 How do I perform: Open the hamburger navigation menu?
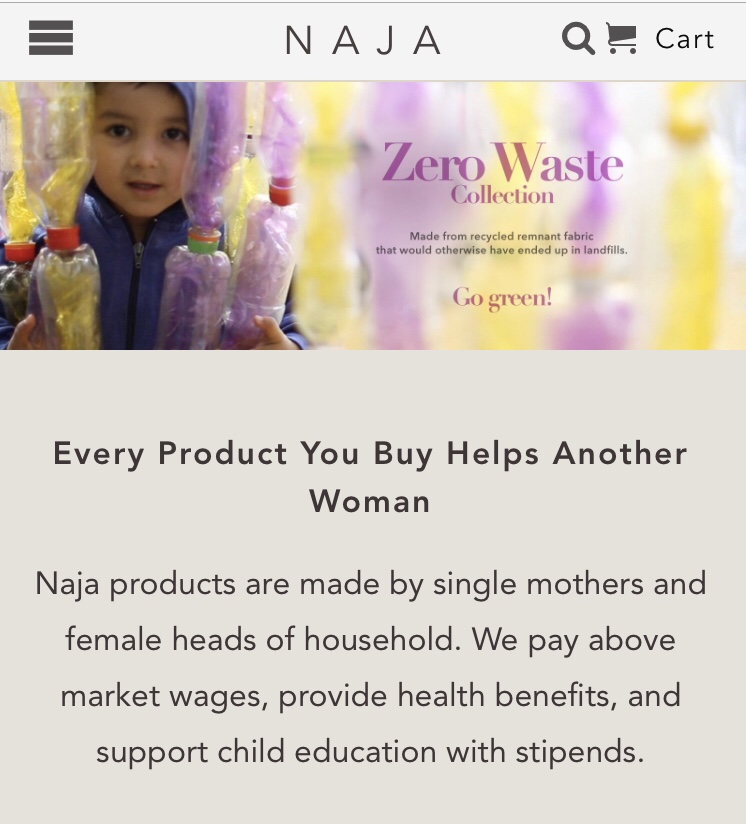(51, 39)
